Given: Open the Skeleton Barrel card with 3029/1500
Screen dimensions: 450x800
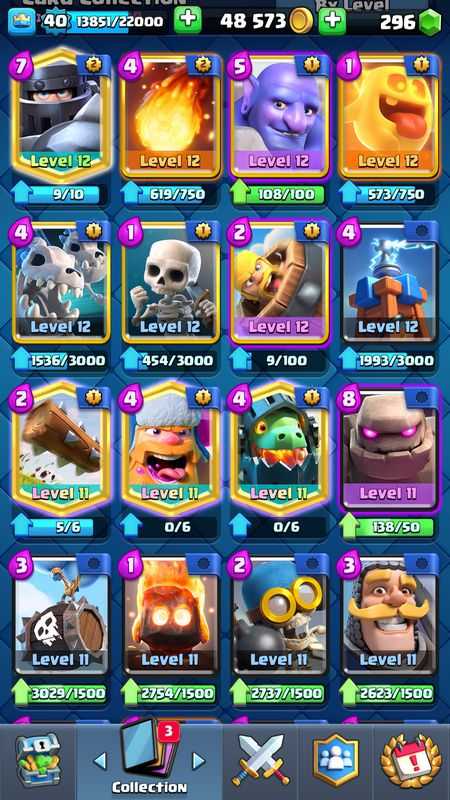Looking at the screenshot, I should point(61,614).
